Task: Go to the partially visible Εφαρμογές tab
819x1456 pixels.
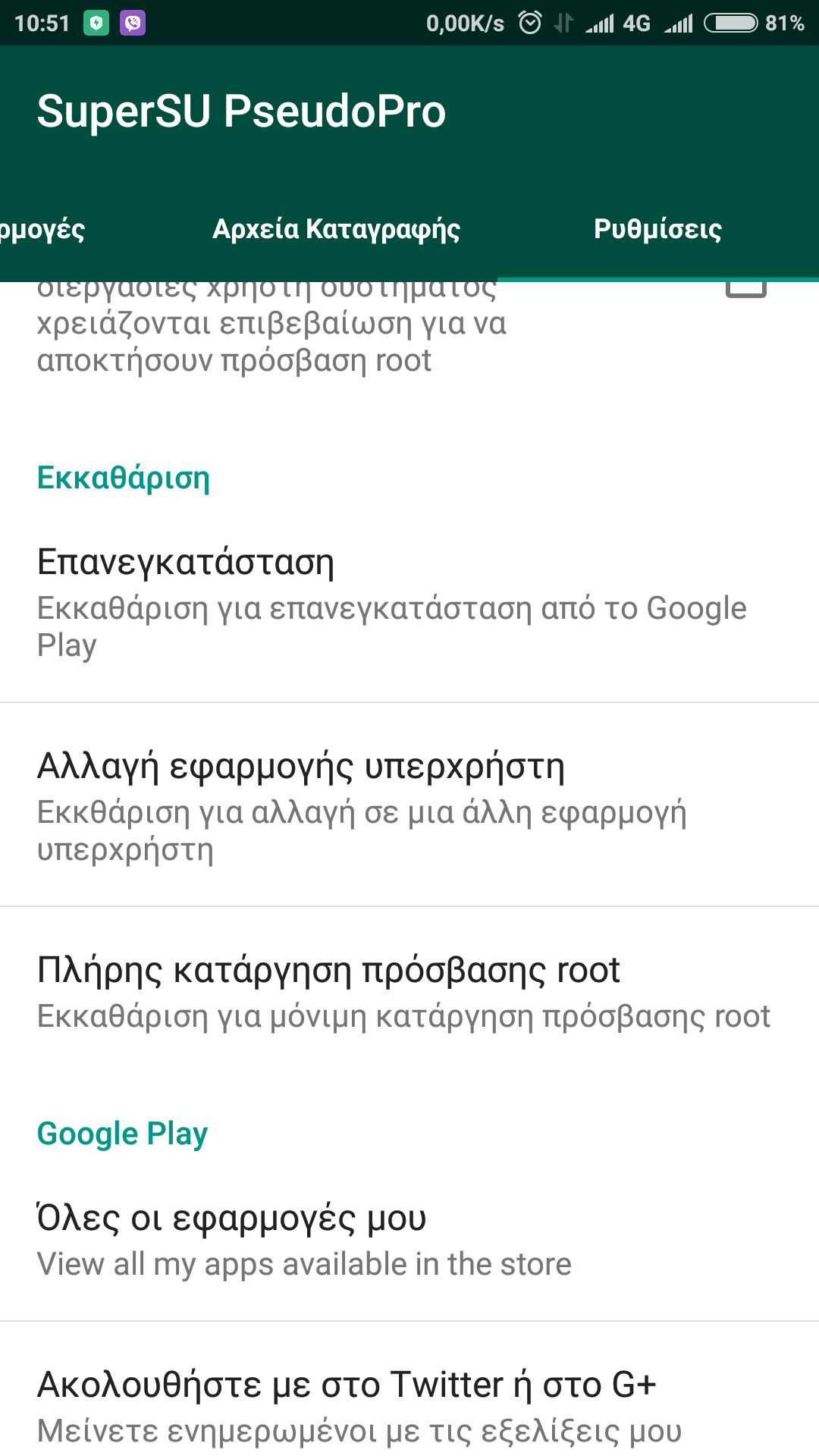Action: pos(42,229)
